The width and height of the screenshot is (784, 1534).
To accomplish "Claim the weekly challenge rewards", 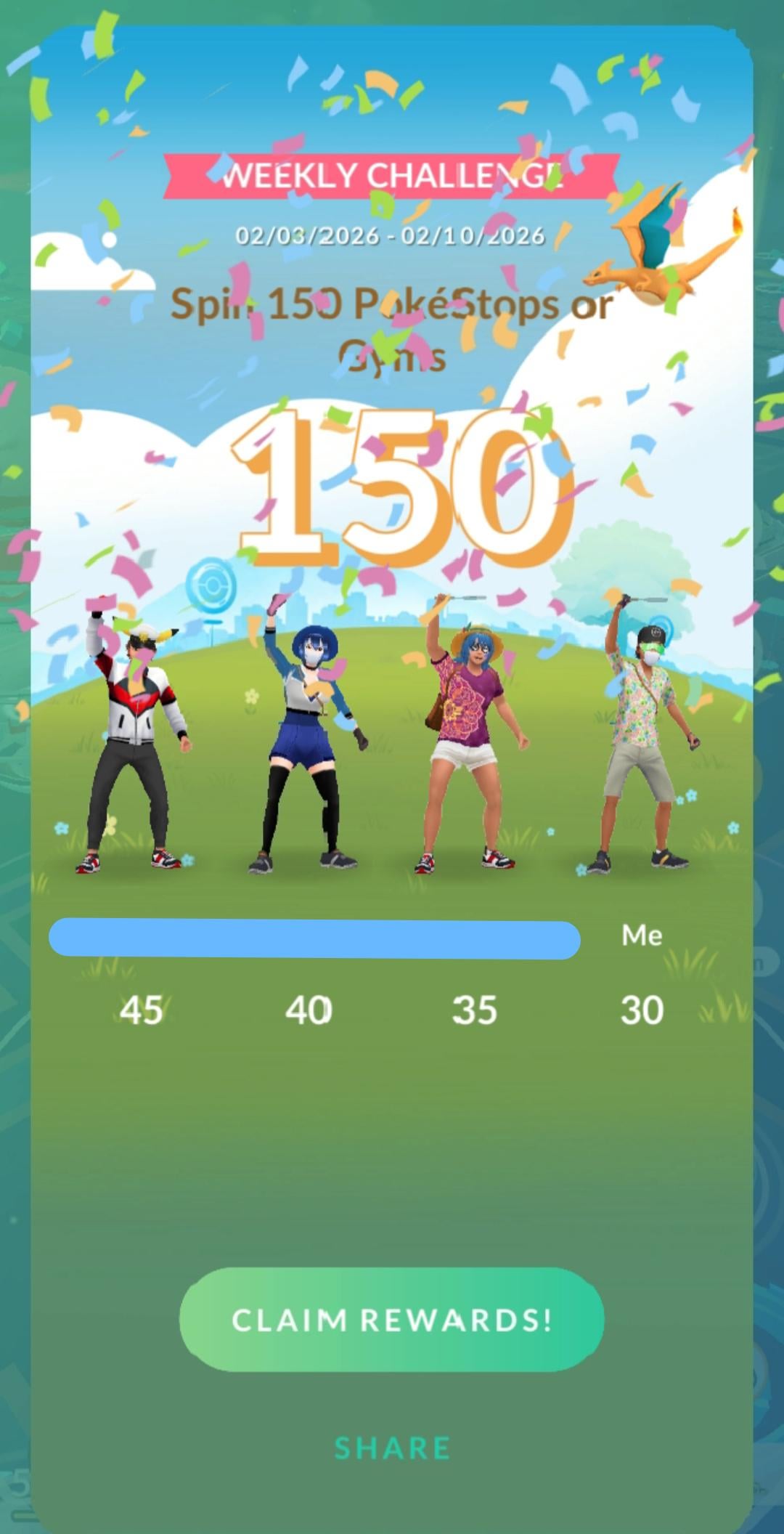I will 391,1319.
